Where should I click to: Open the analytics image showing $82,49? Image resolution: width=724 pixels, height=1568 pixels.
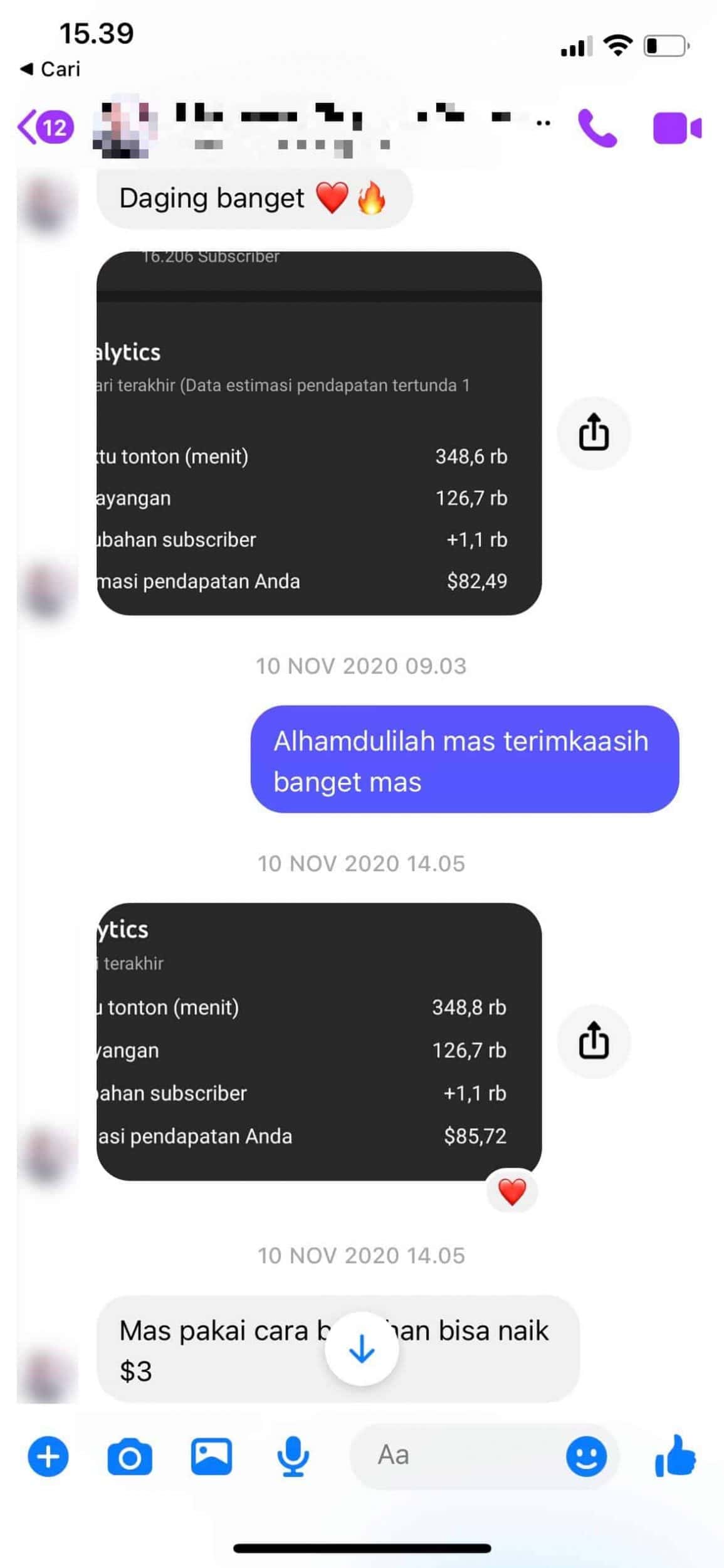(x=318, y=433)
